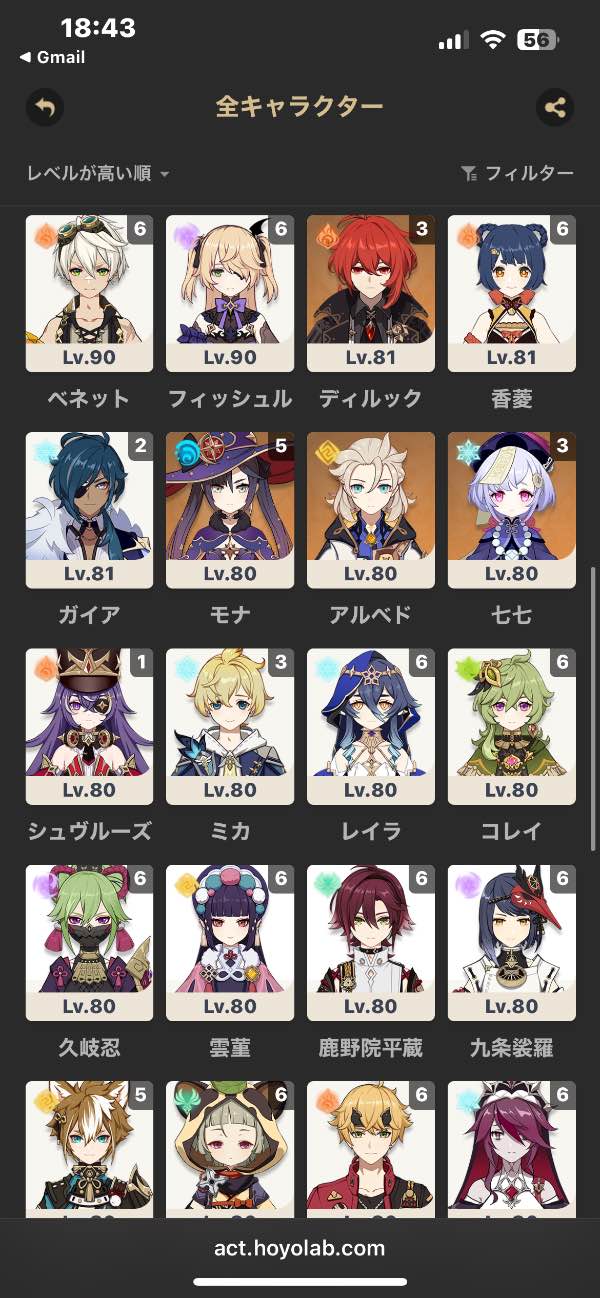This screenshot has height=1298, width=600.
Task: View モナ character details
Action: (230, 510)
